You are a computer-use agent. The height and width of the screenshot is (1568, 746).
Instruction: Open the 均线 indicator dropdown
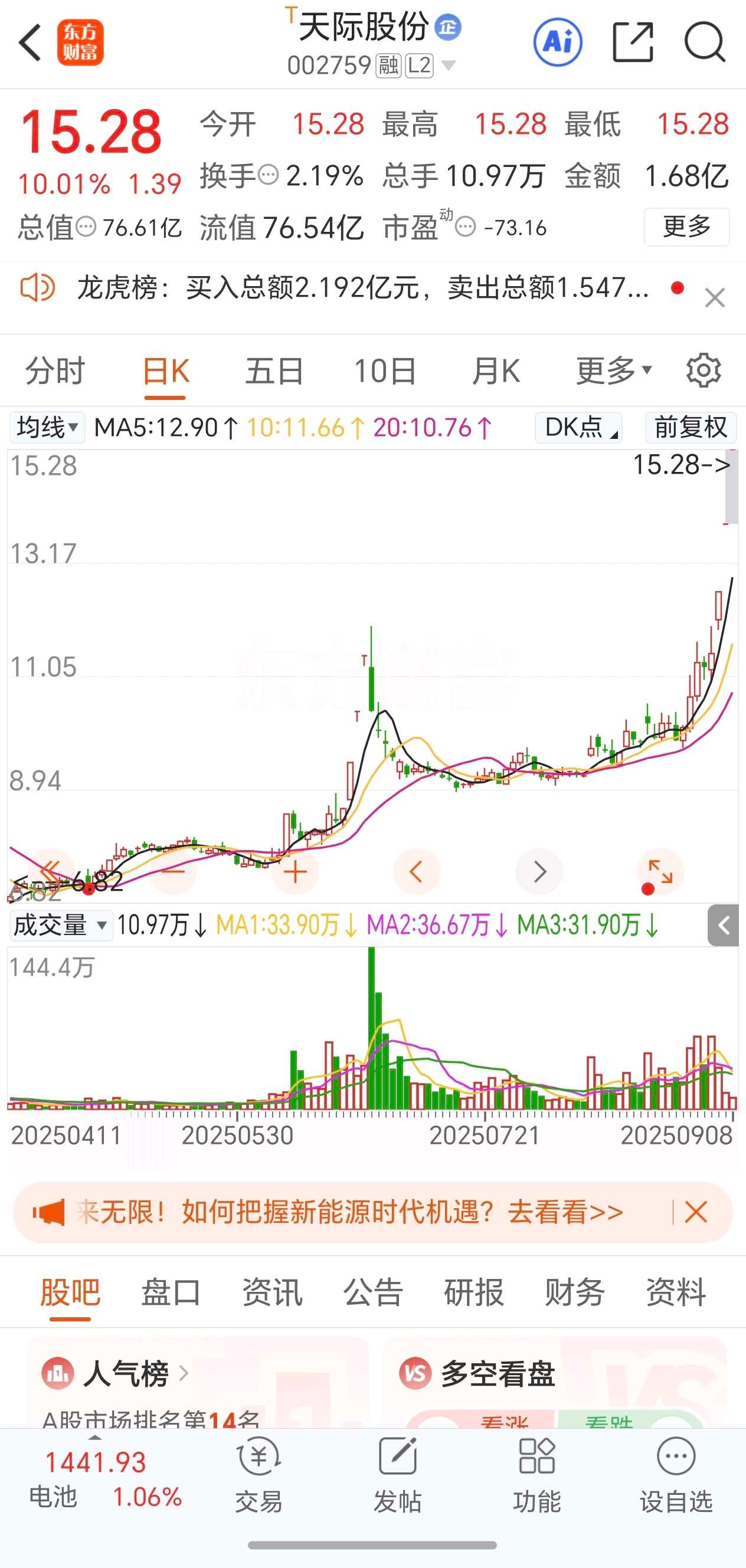[47, 427]
